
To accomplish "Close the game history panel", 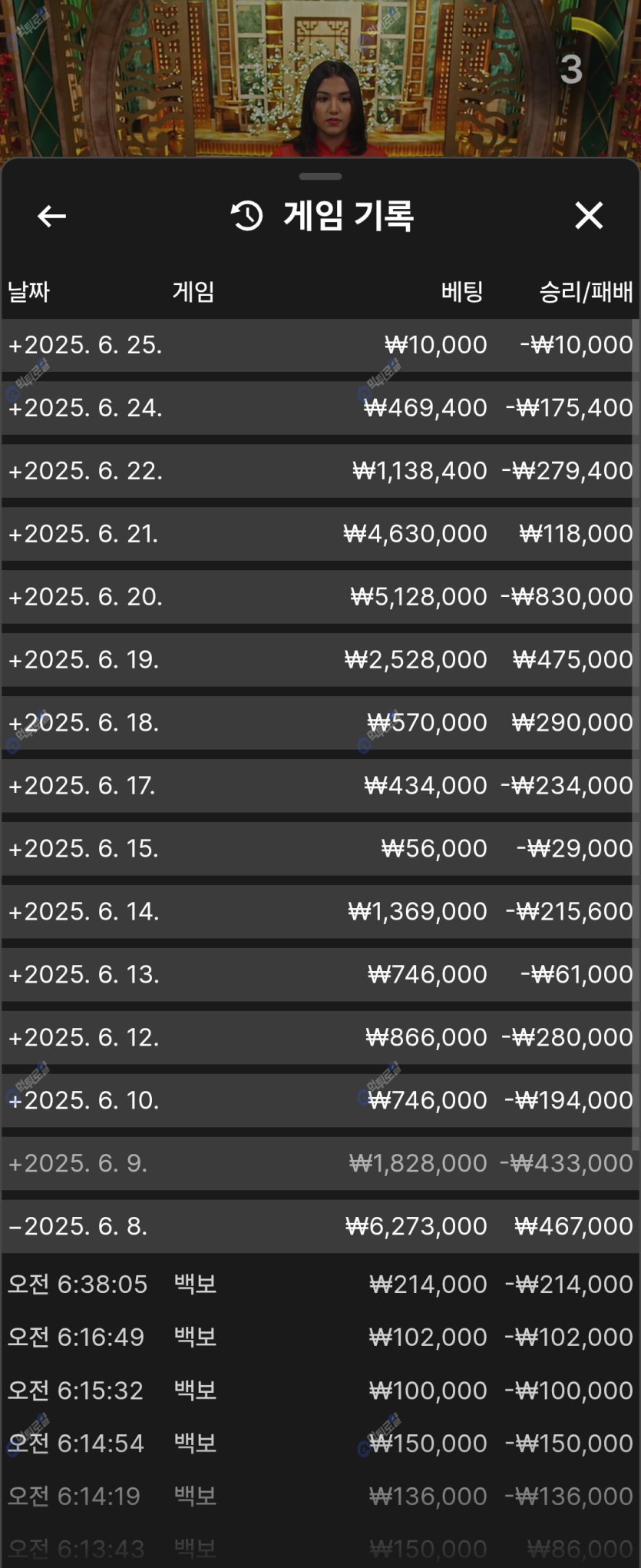I will (589, 216).
